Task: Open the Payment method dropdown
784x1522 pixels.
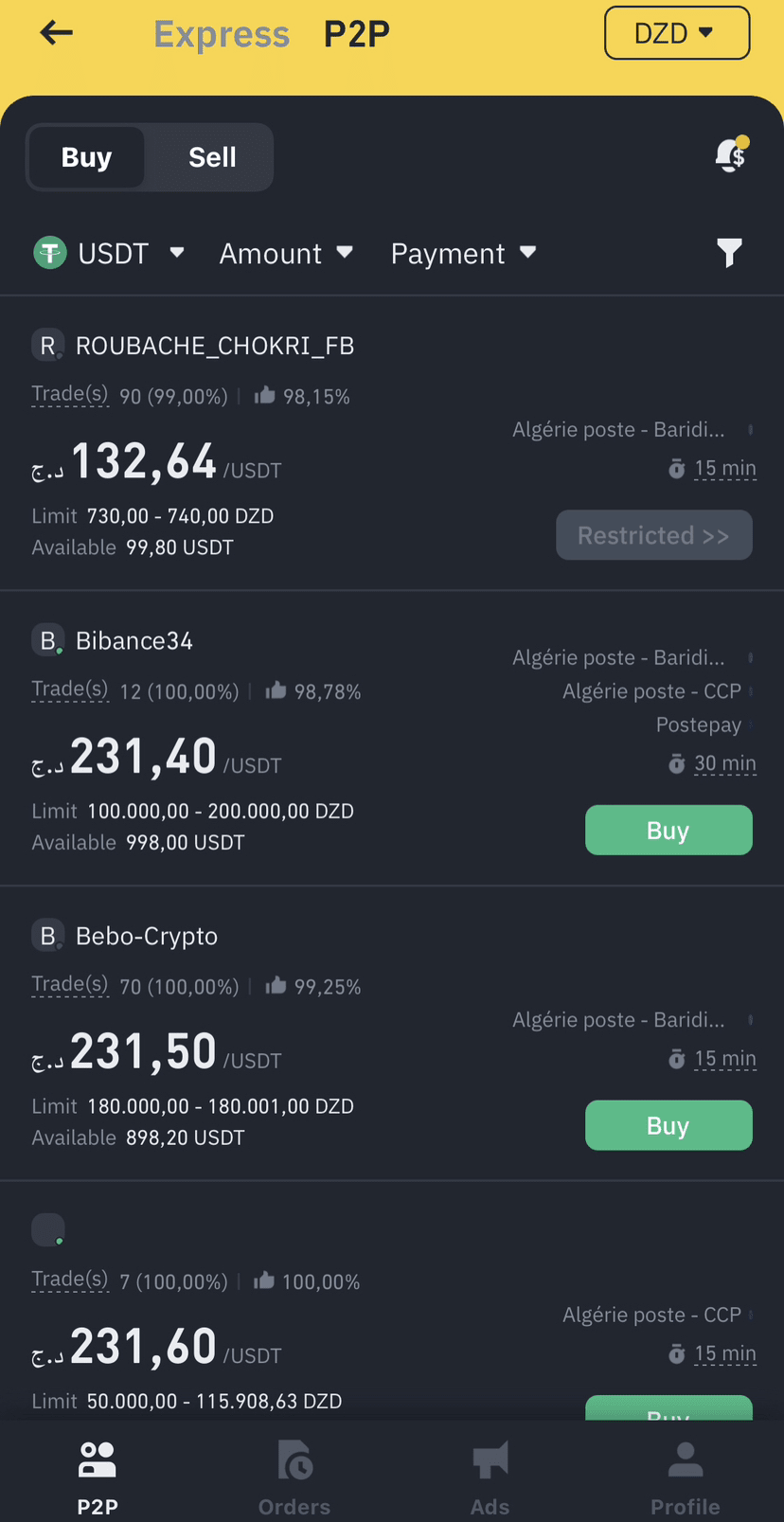Action: [463, 253]
